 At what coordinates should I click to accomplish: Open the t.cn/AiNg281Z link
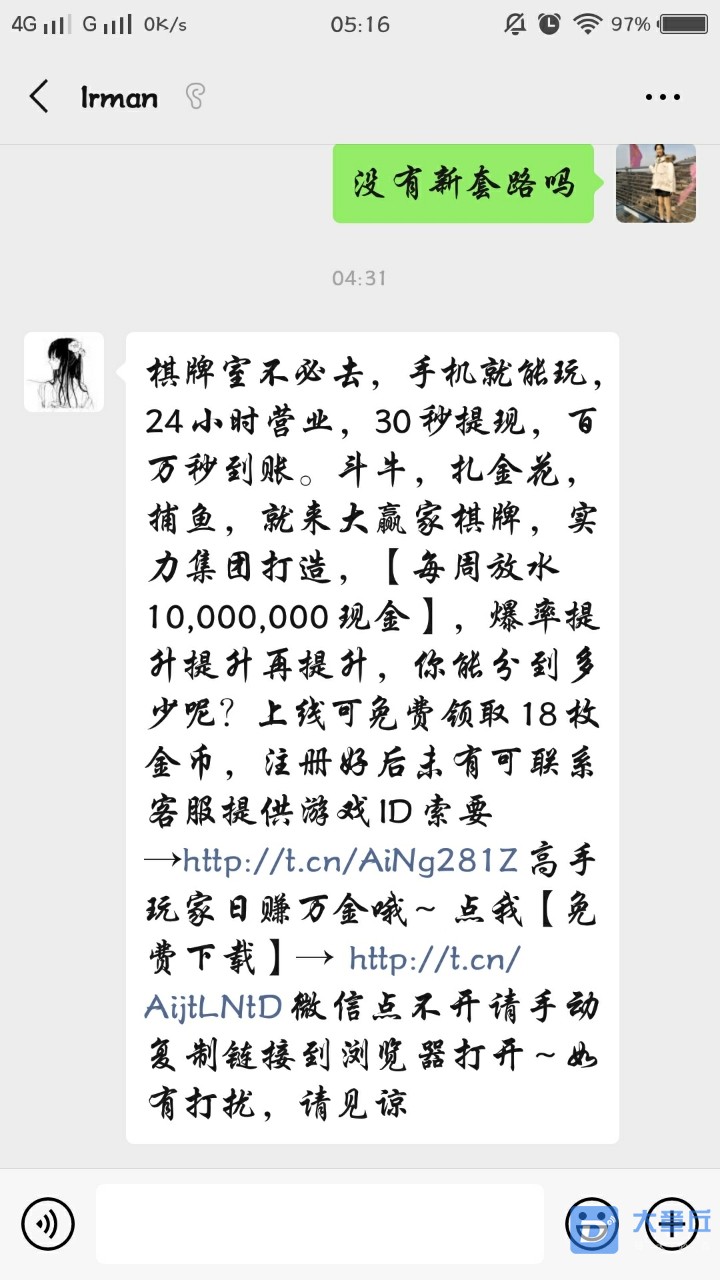click(x=351, y=858)
